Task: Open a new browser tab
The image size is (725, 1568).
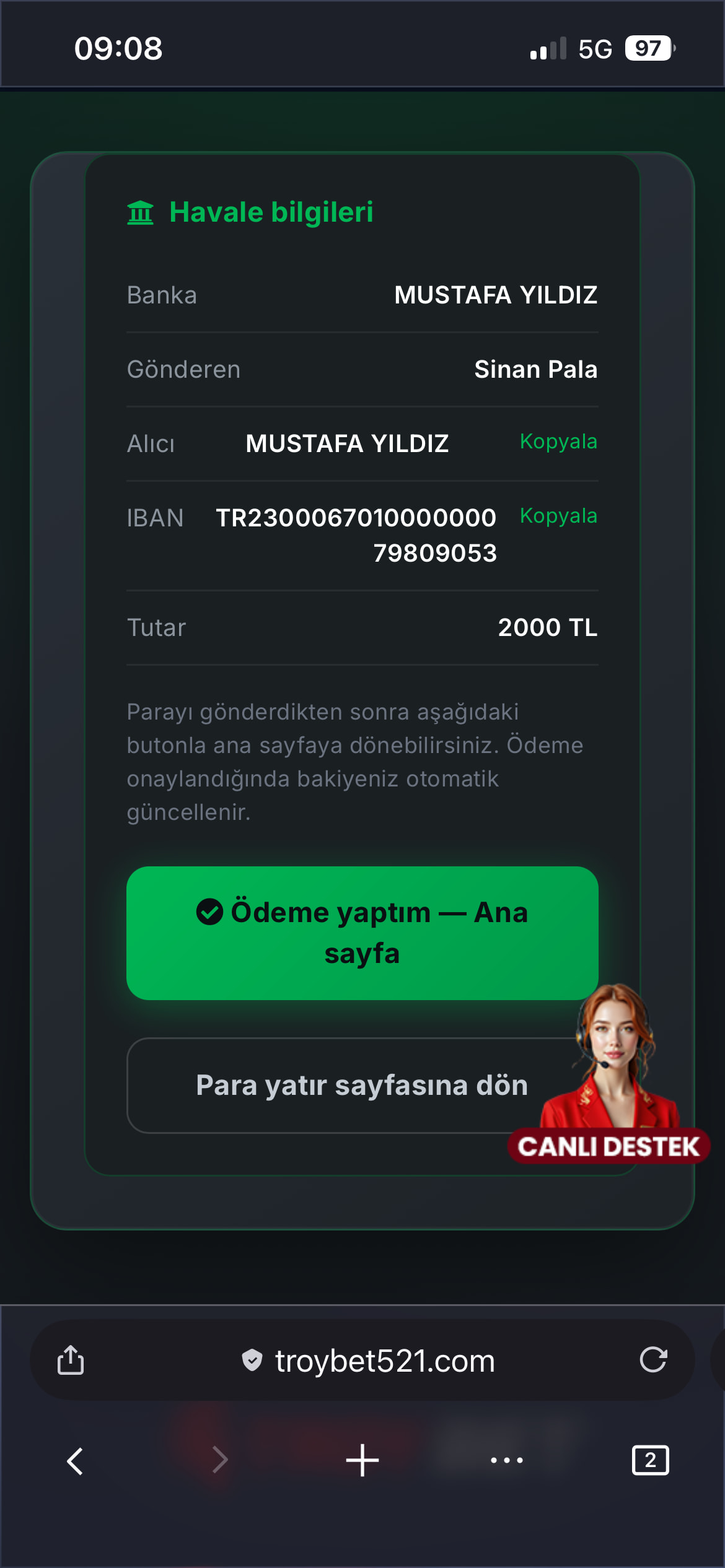Action: pos(362,1461)
